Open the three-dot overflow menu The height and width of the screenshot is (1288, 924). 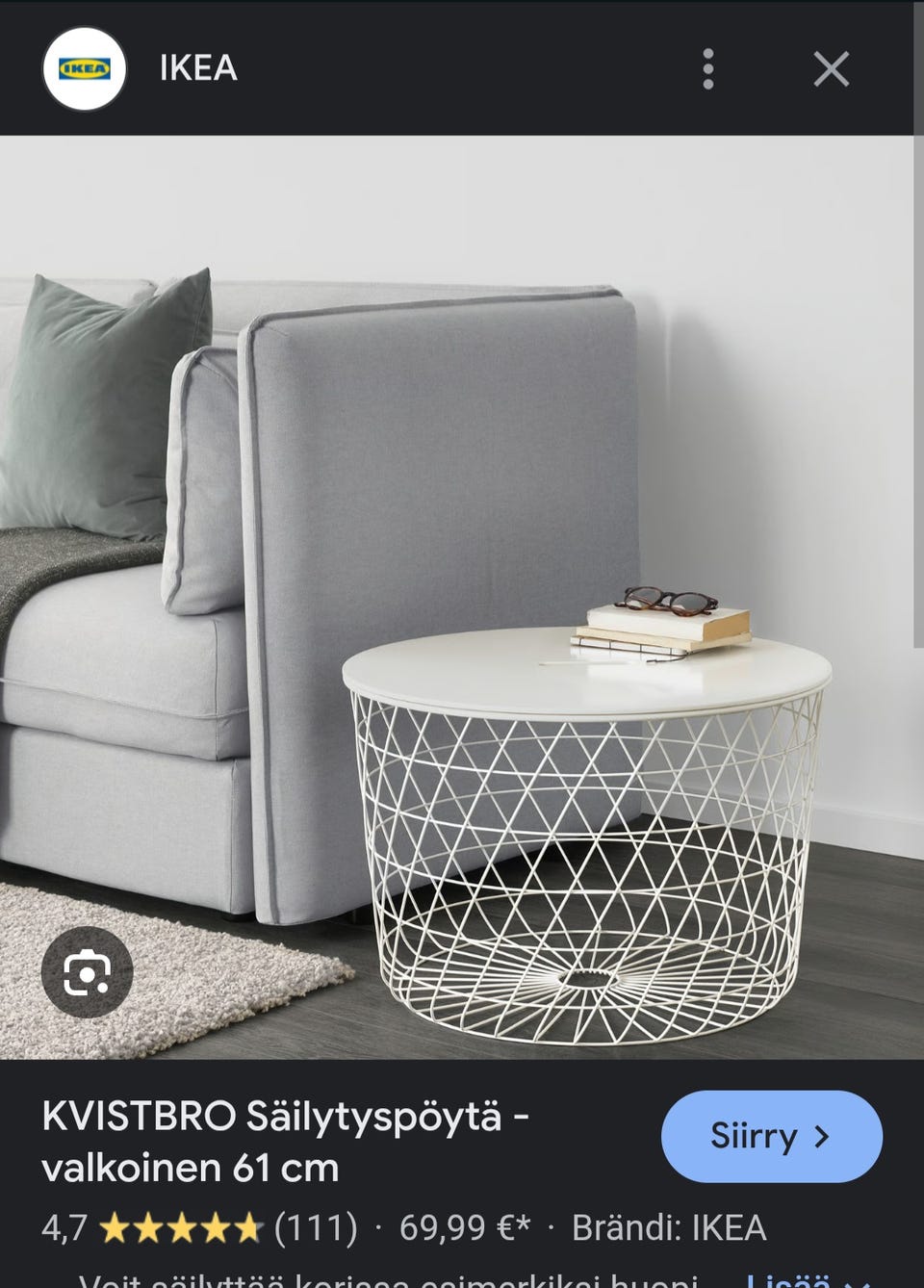pos(708,69)
